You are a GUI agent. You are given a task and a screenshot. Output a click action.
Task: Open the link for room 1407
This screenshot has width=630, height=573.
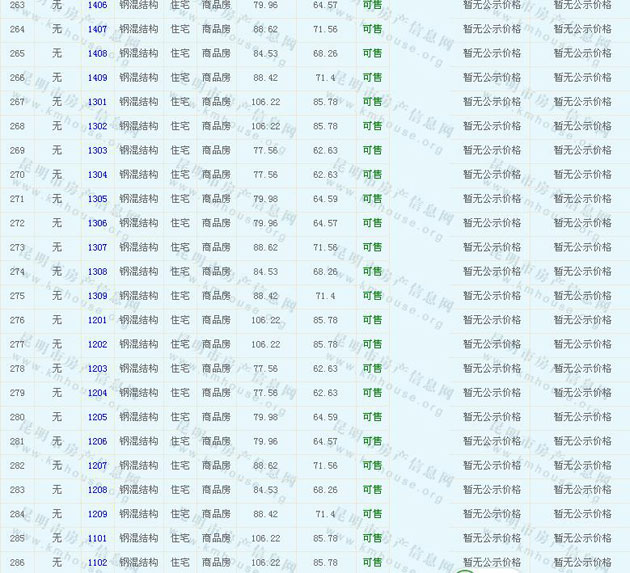point(97,29)
